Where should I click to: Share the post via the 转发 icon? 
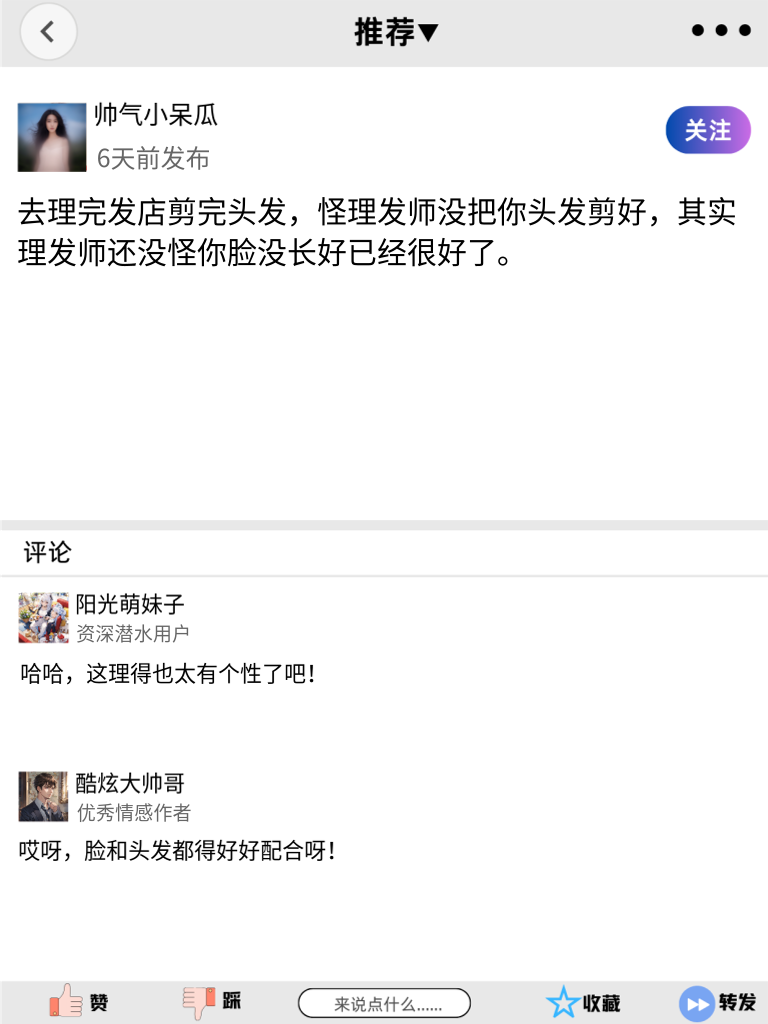[x=722, y=1002]
